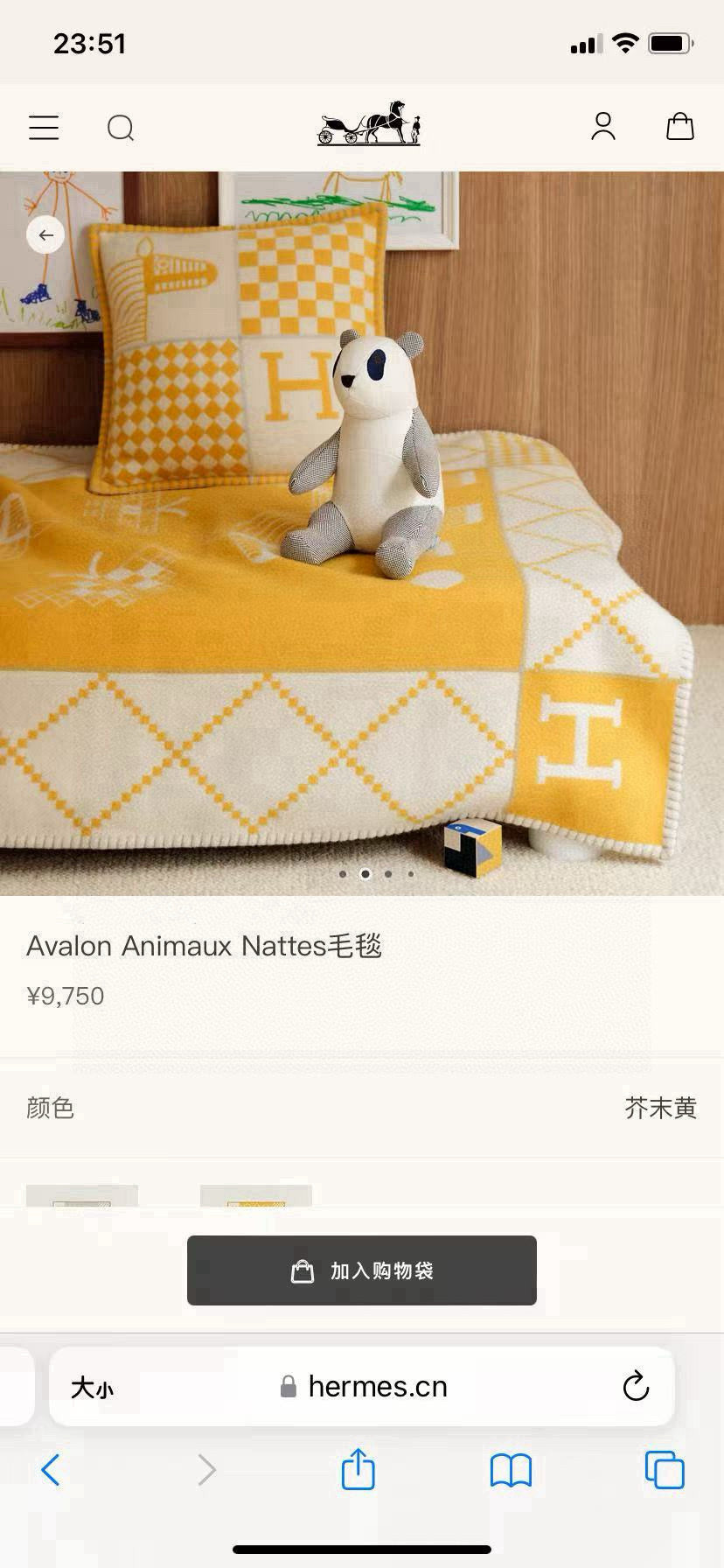Viewport: 724px width, 1568px height.
Task: Tap 芥末黄 color label
Action: point(660,1109)
